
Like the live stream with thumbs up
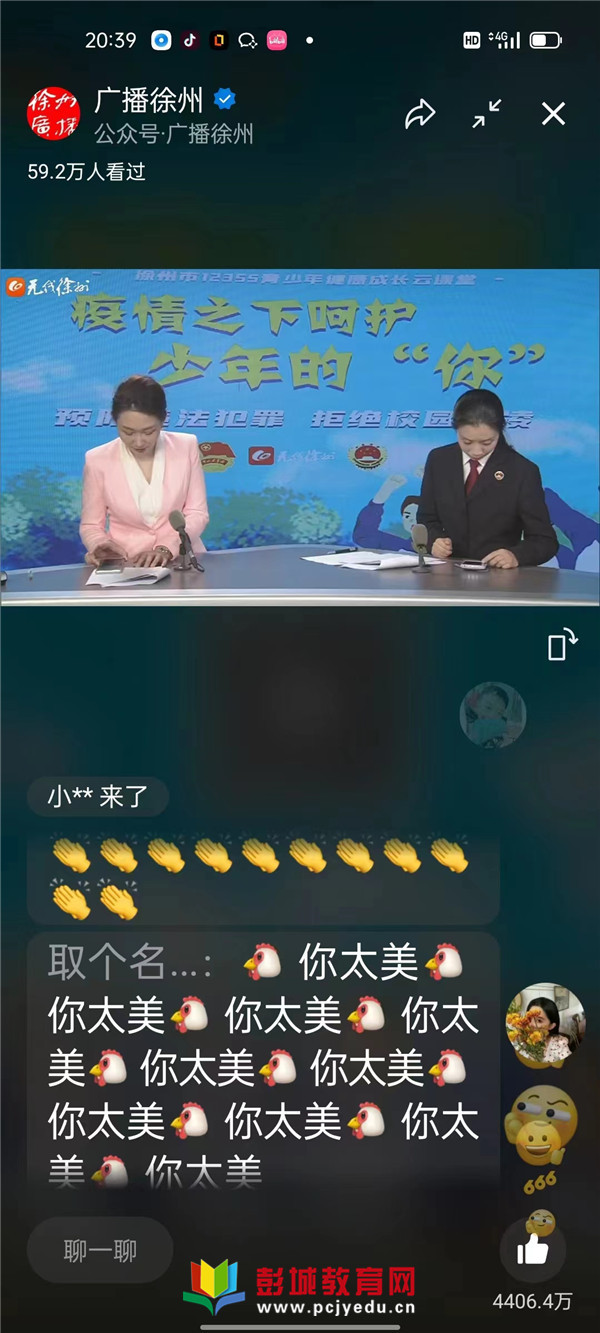point(533,1250)
